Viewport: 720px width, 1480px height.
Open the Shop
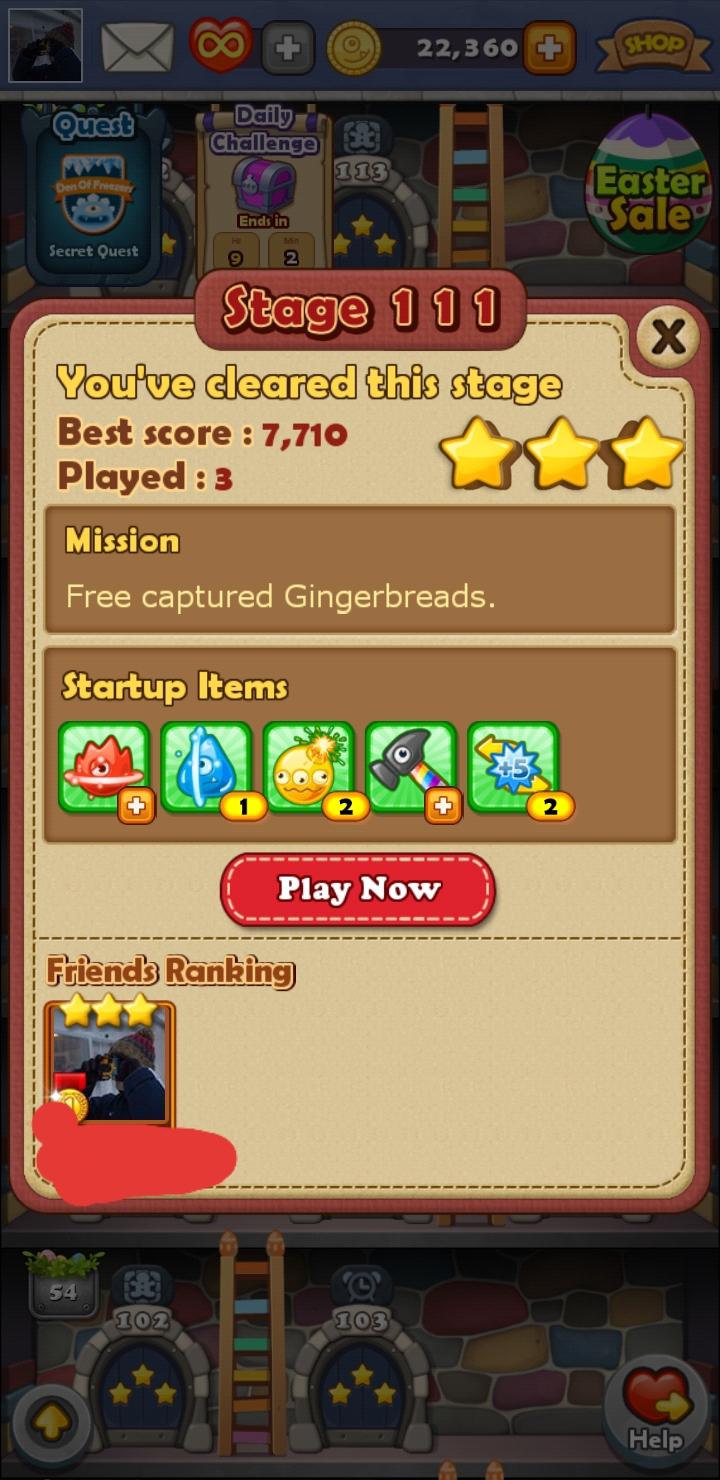pos(655,46)
